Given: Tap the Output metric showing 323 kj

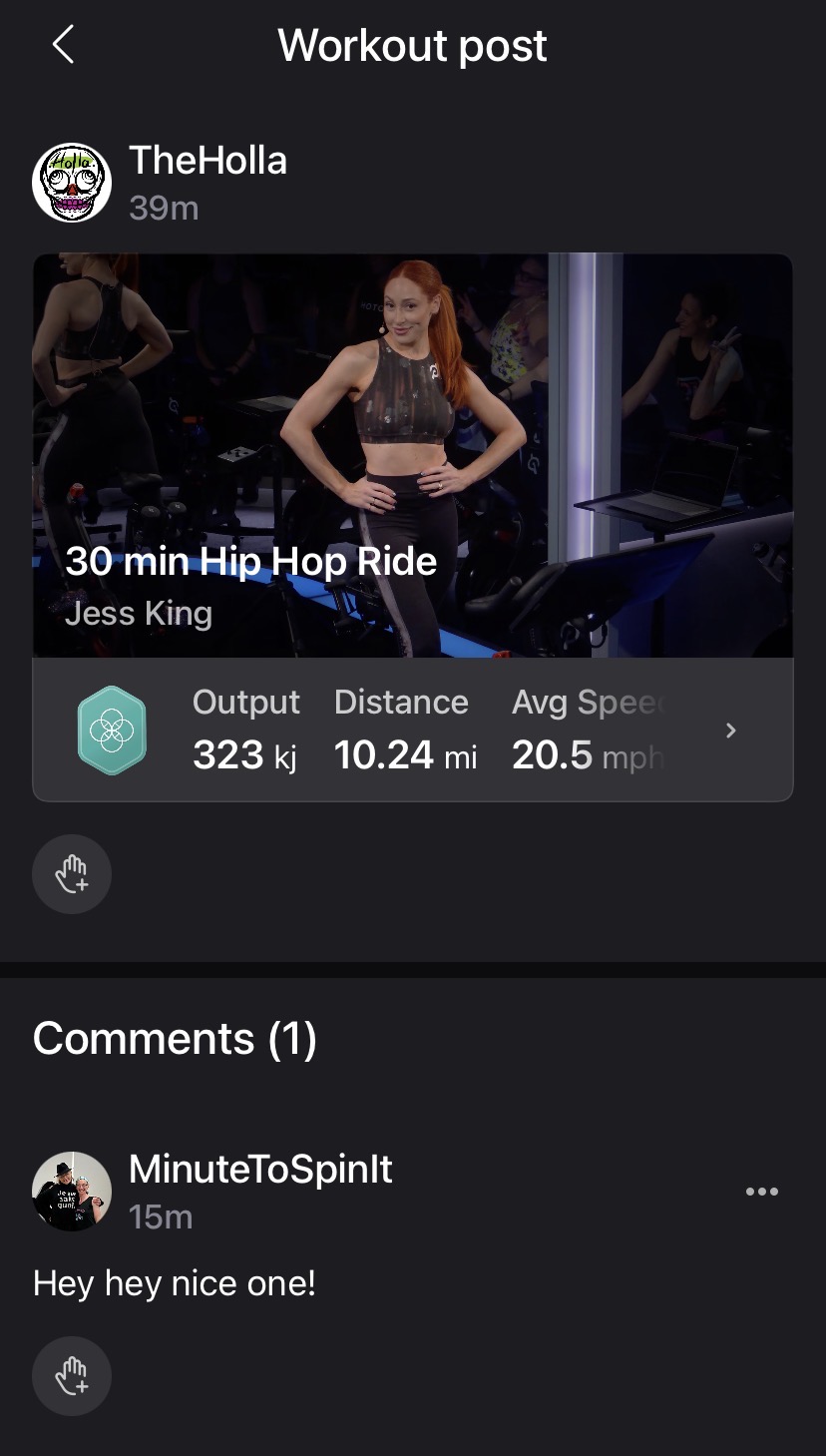Looking at the screenshot, I should [x=245, y=729].
